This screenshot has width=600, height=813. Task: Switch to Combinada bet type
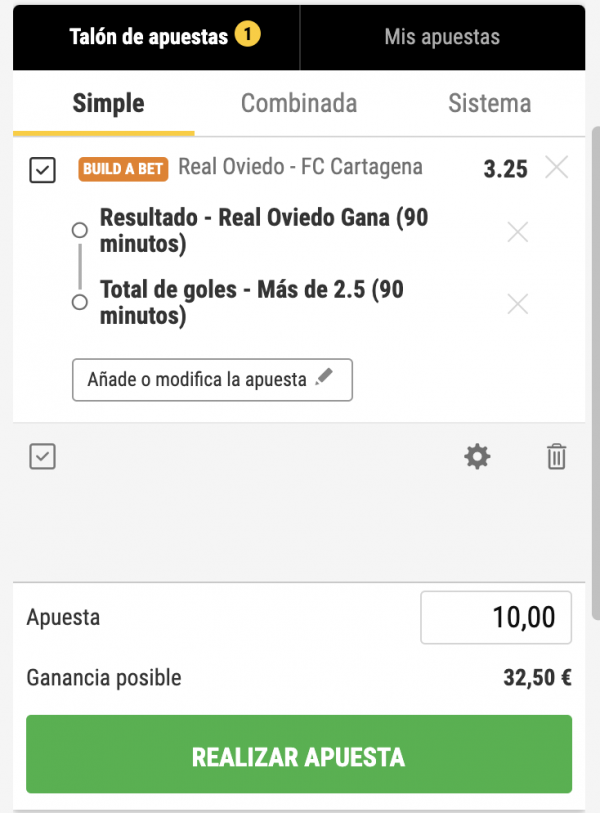coord(299,103)
